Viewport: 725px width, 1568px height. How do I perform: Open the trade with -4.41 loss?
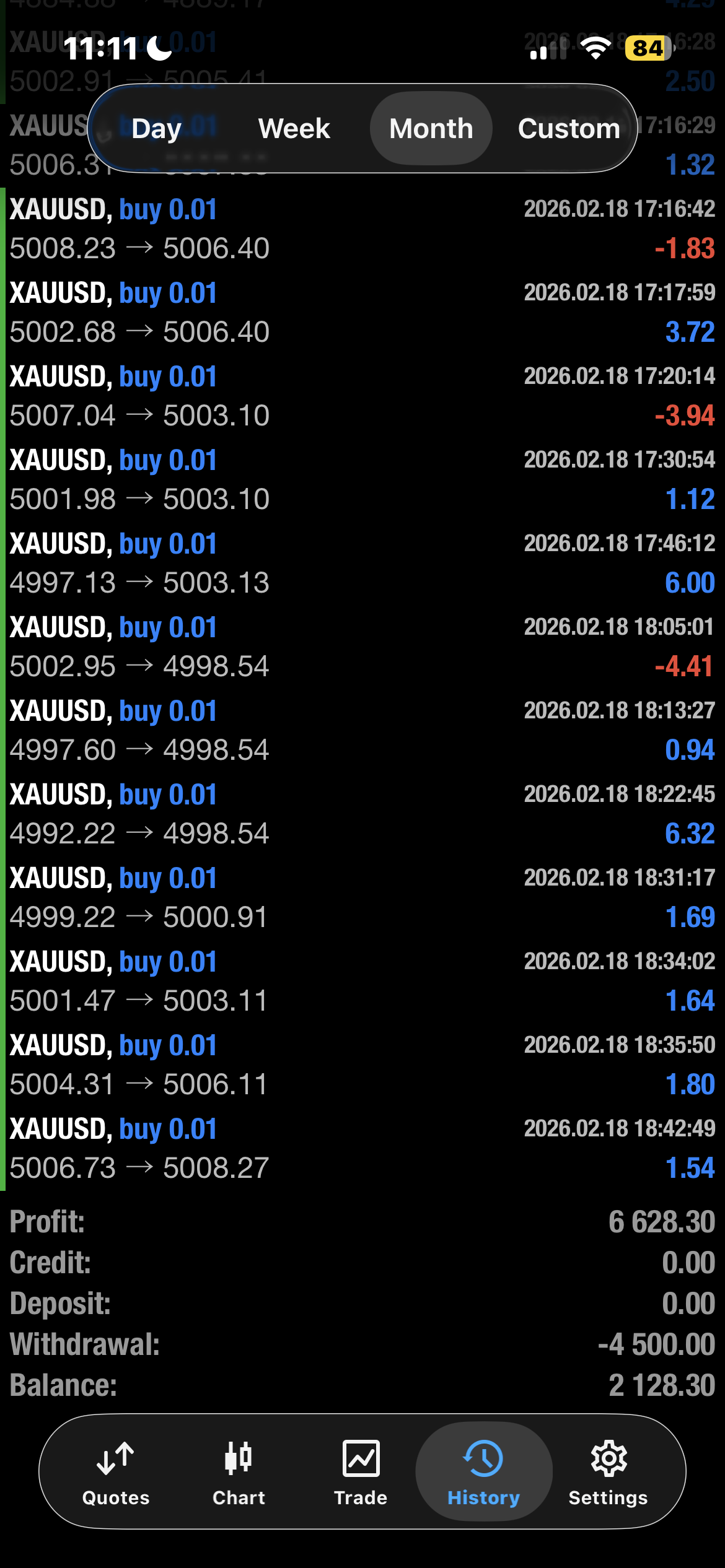click(362, 647)
